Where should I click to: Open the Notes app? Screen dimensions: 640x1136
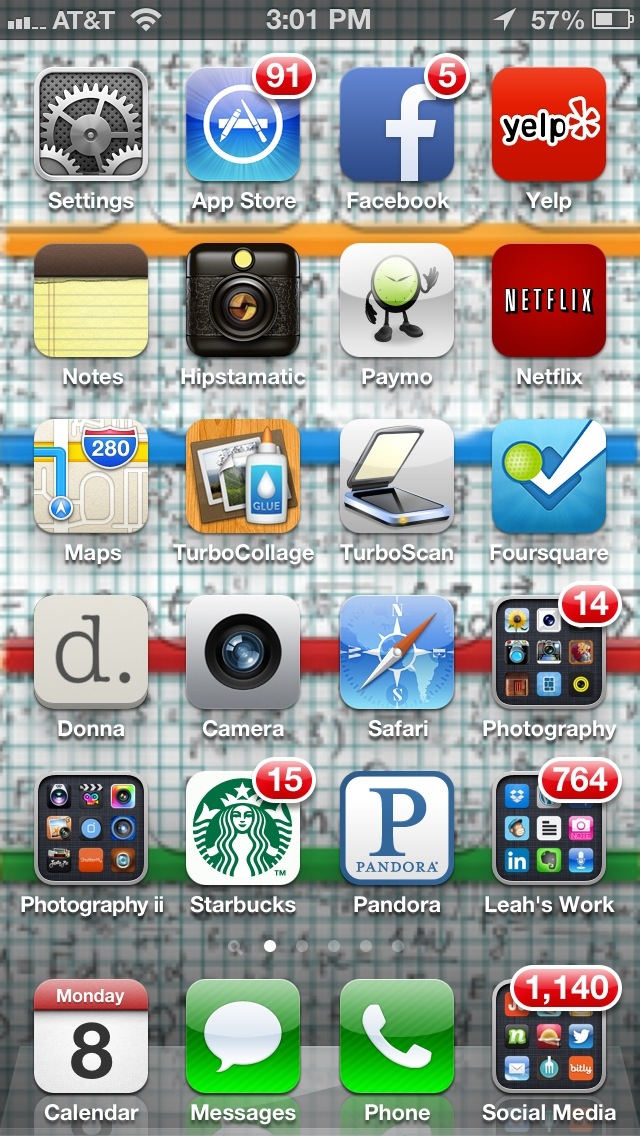(91, 300)
